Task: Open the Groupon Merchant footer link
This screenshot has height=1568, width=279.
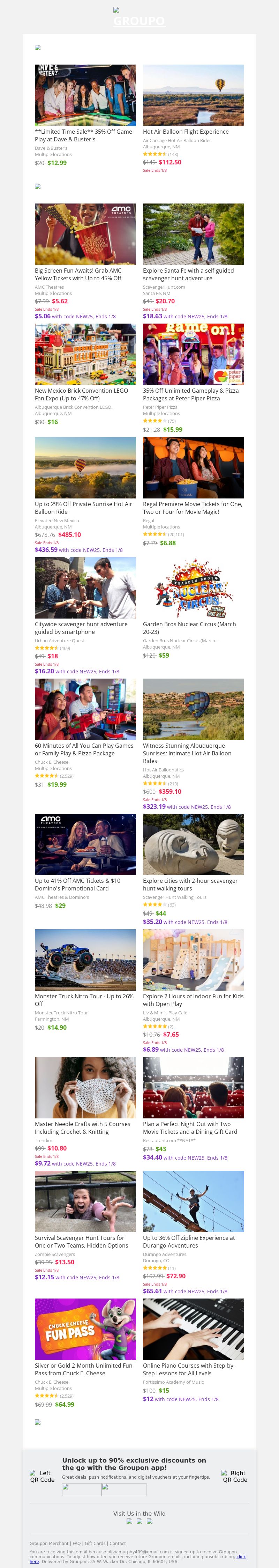Action: click(48, 1543)
